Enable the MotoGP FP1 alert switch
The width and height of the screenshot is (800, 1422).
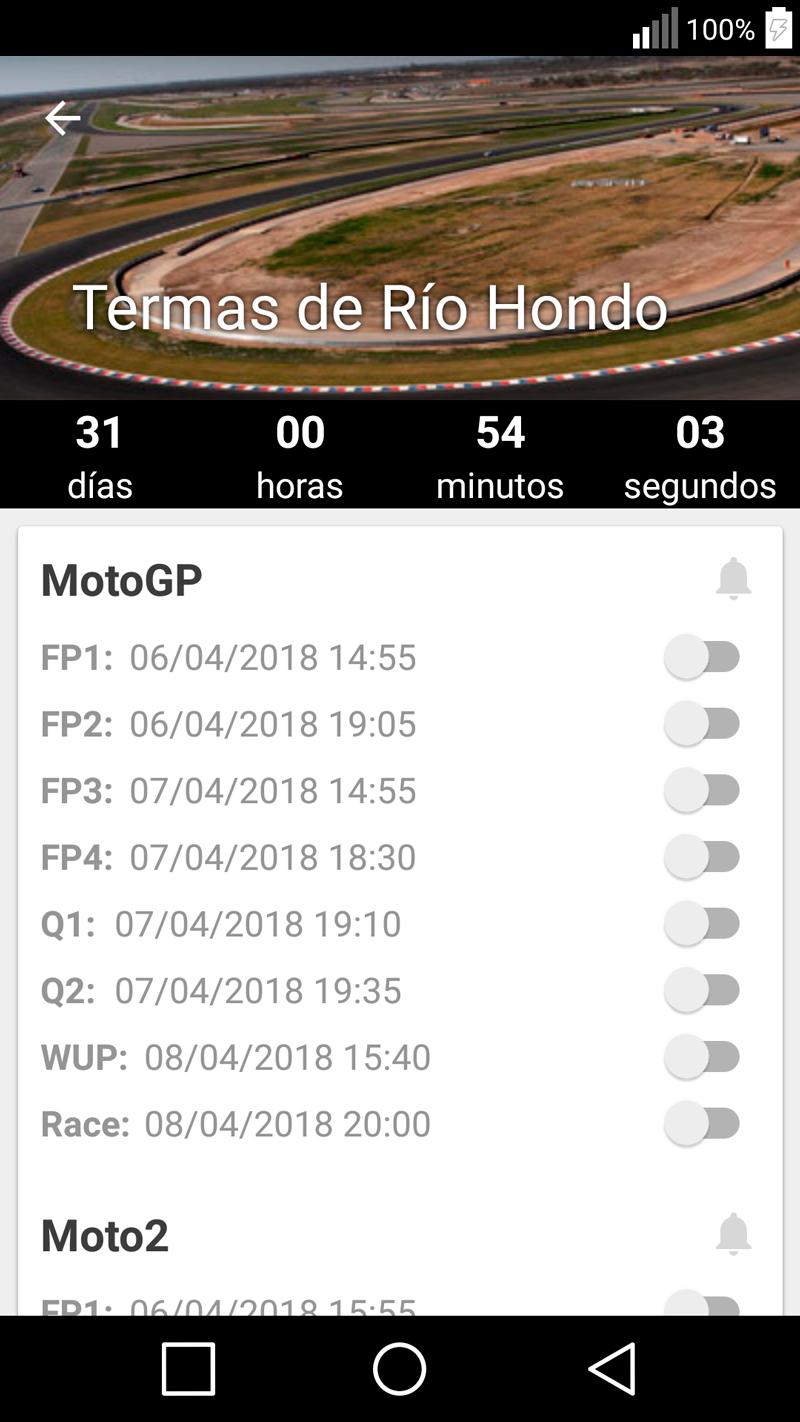[x=703, y=657]
